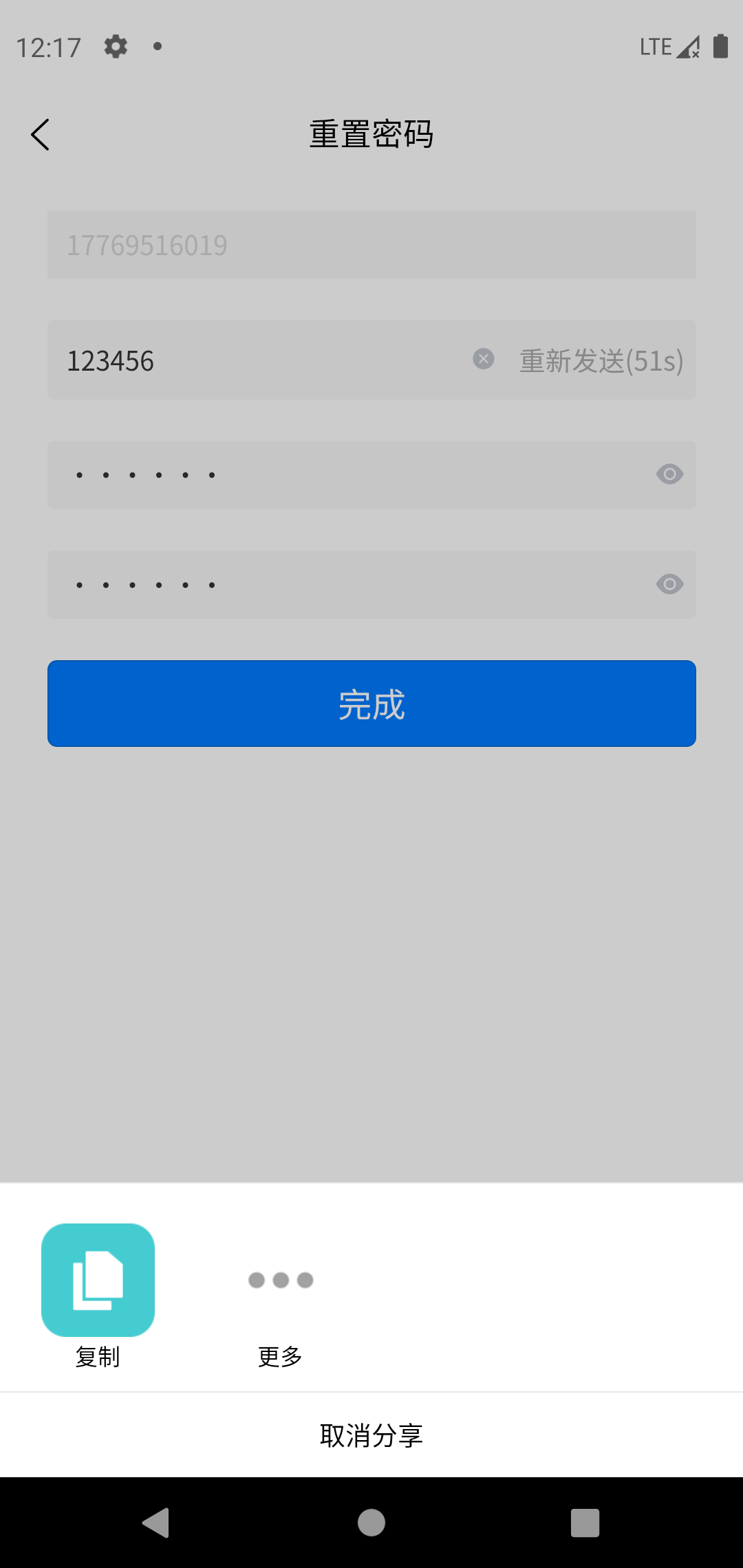Focus the verification code field 123456

click(261, 360)
